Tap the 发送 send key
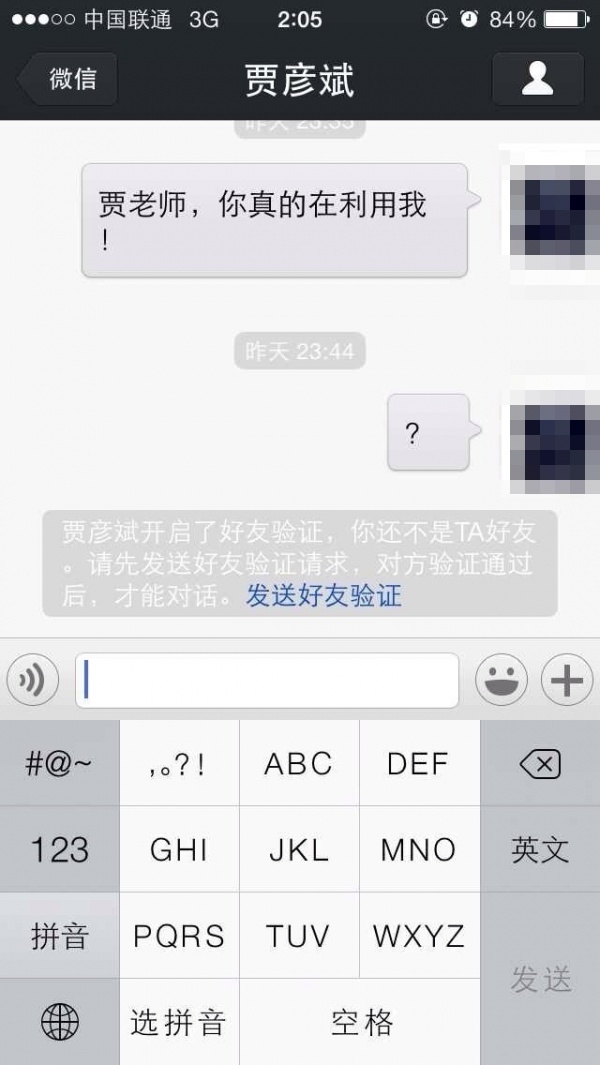600x1065 pixels. (x=540, y=979)
